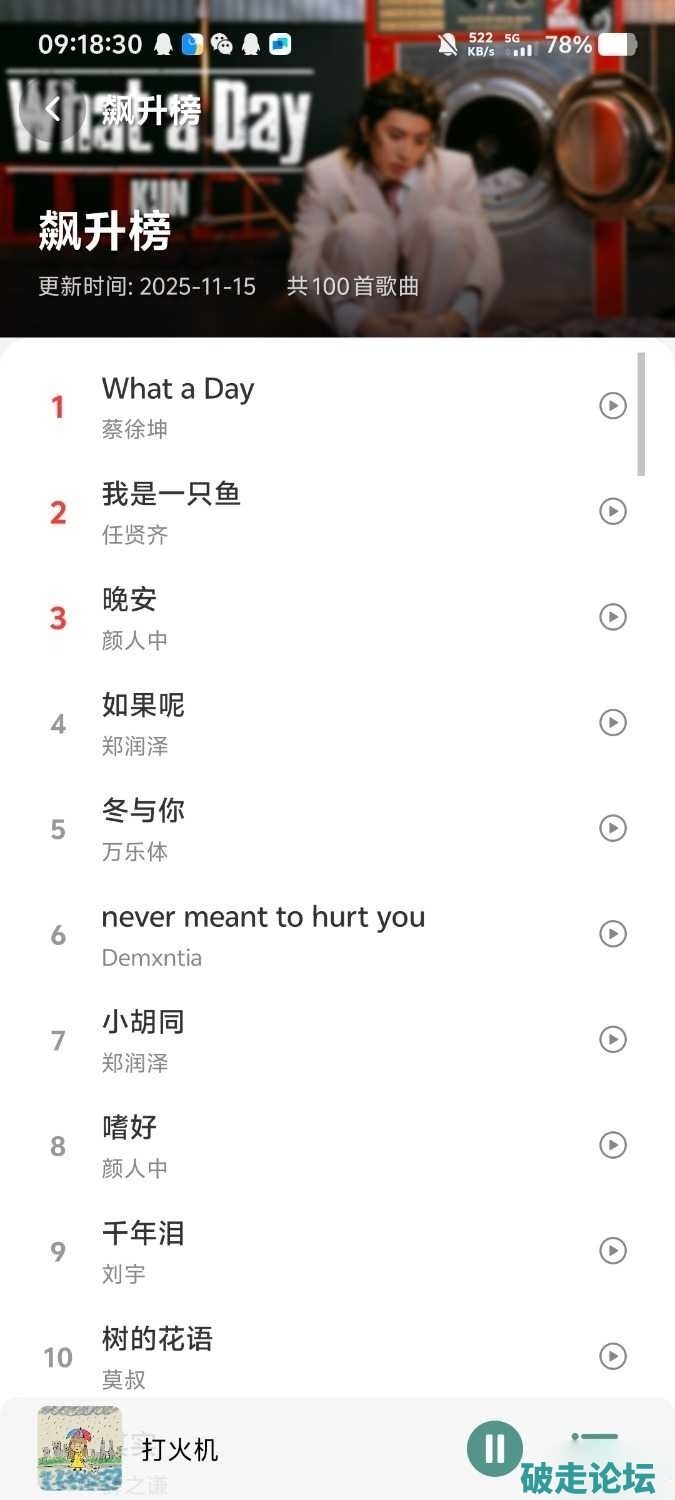
Task: Play never meant to hurt you
Action: [x=612, y=934]
